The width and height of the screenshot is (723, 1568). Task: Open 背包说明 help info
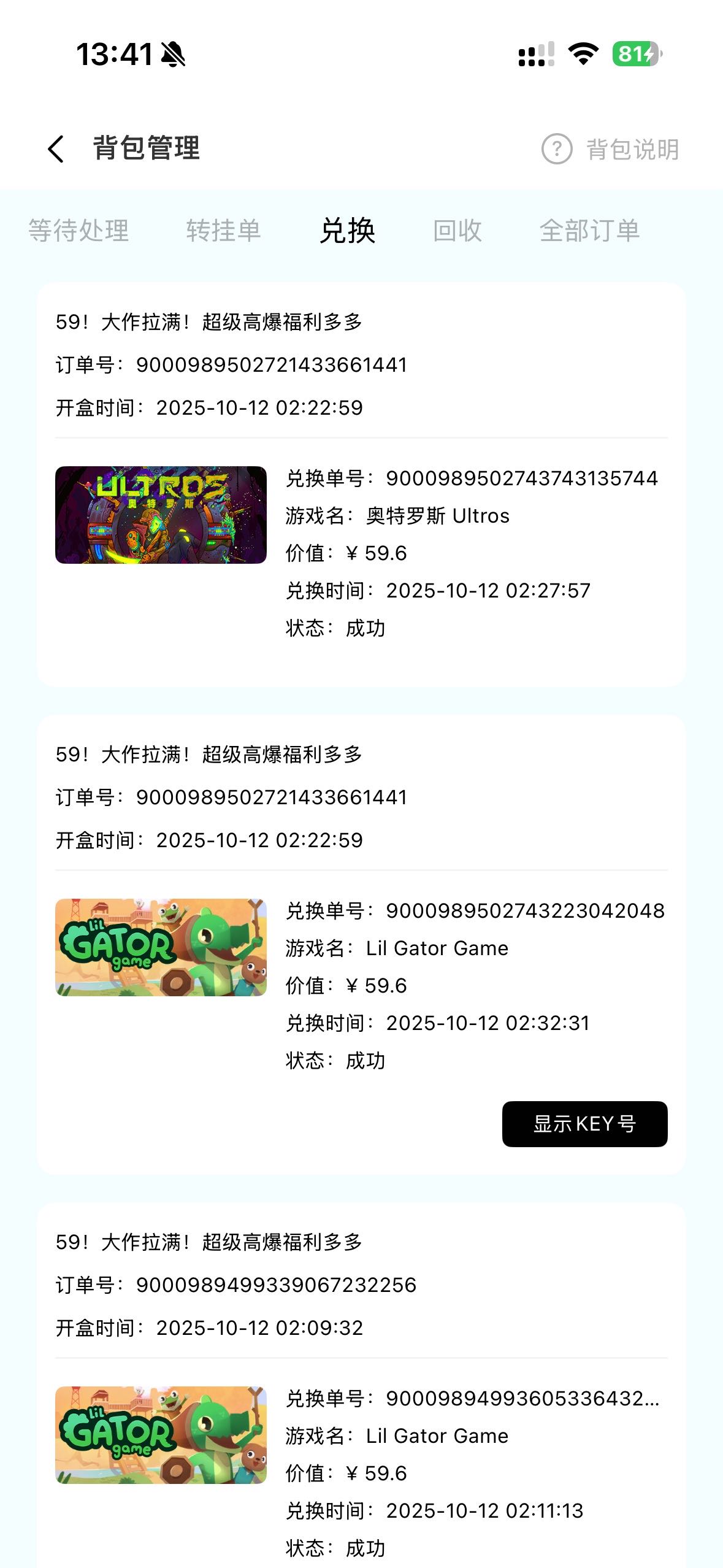click(x=610, y=149)
